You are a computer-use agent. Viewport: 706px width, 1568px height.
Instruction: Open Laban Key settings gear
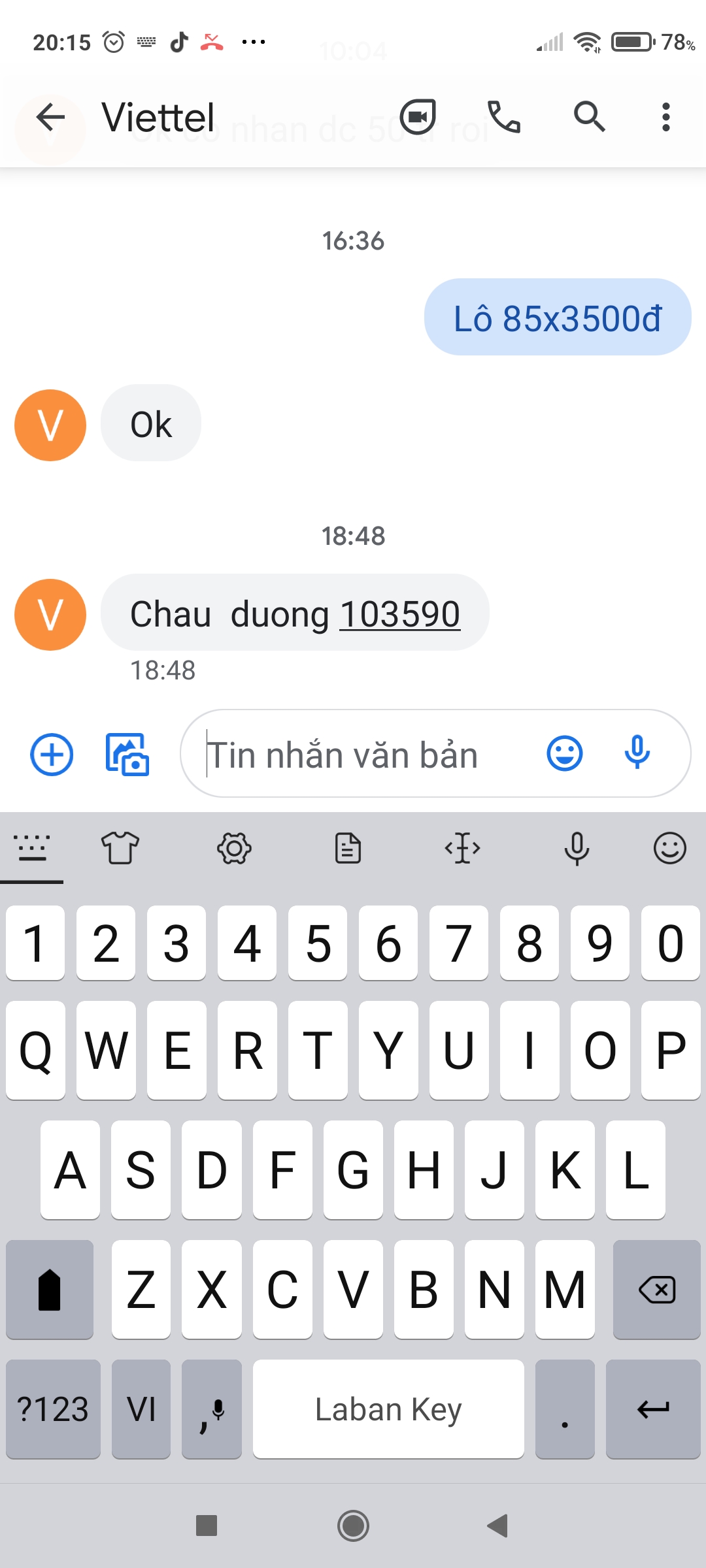234,849
